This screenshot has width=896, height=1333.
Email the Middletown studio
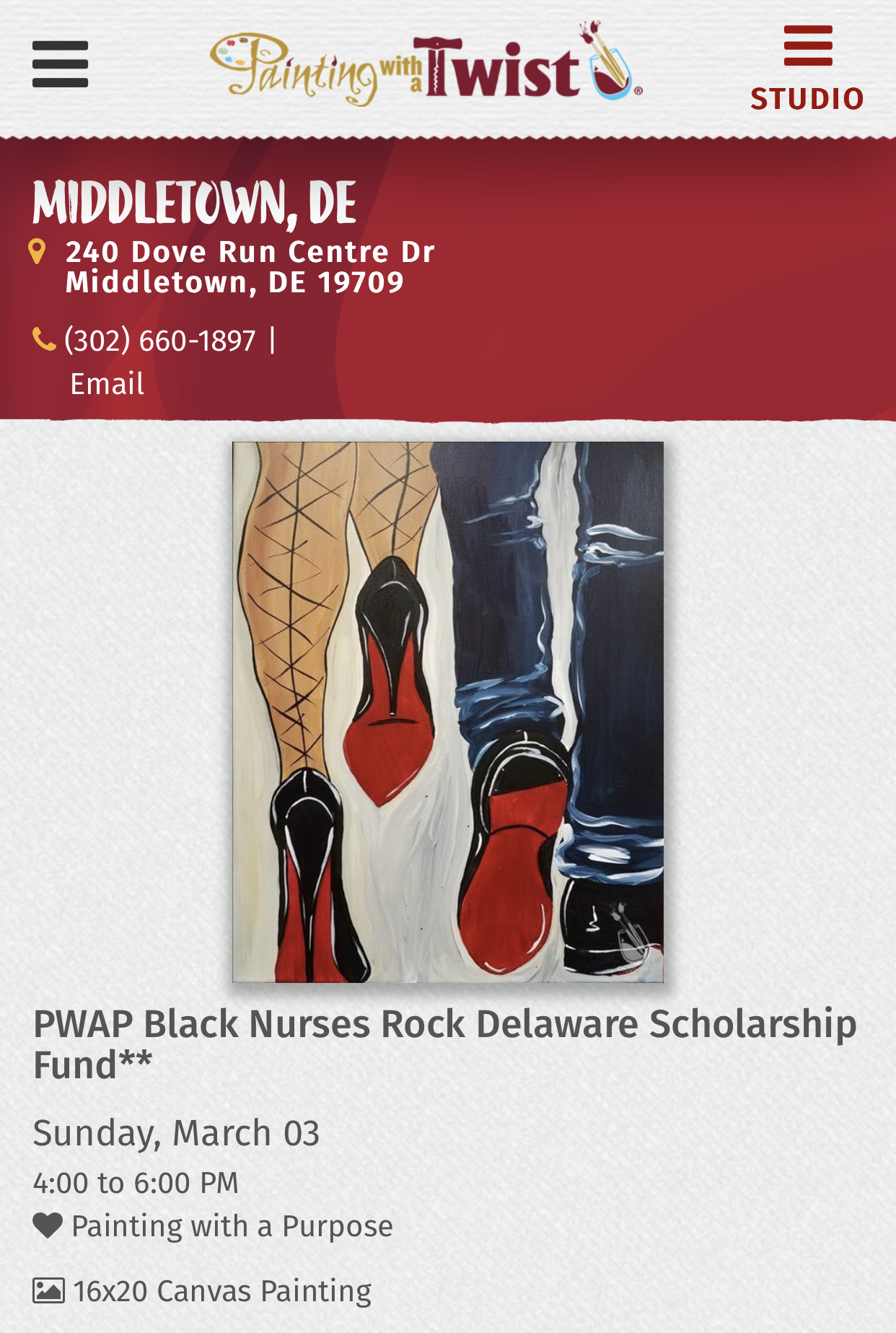point(107,384)
